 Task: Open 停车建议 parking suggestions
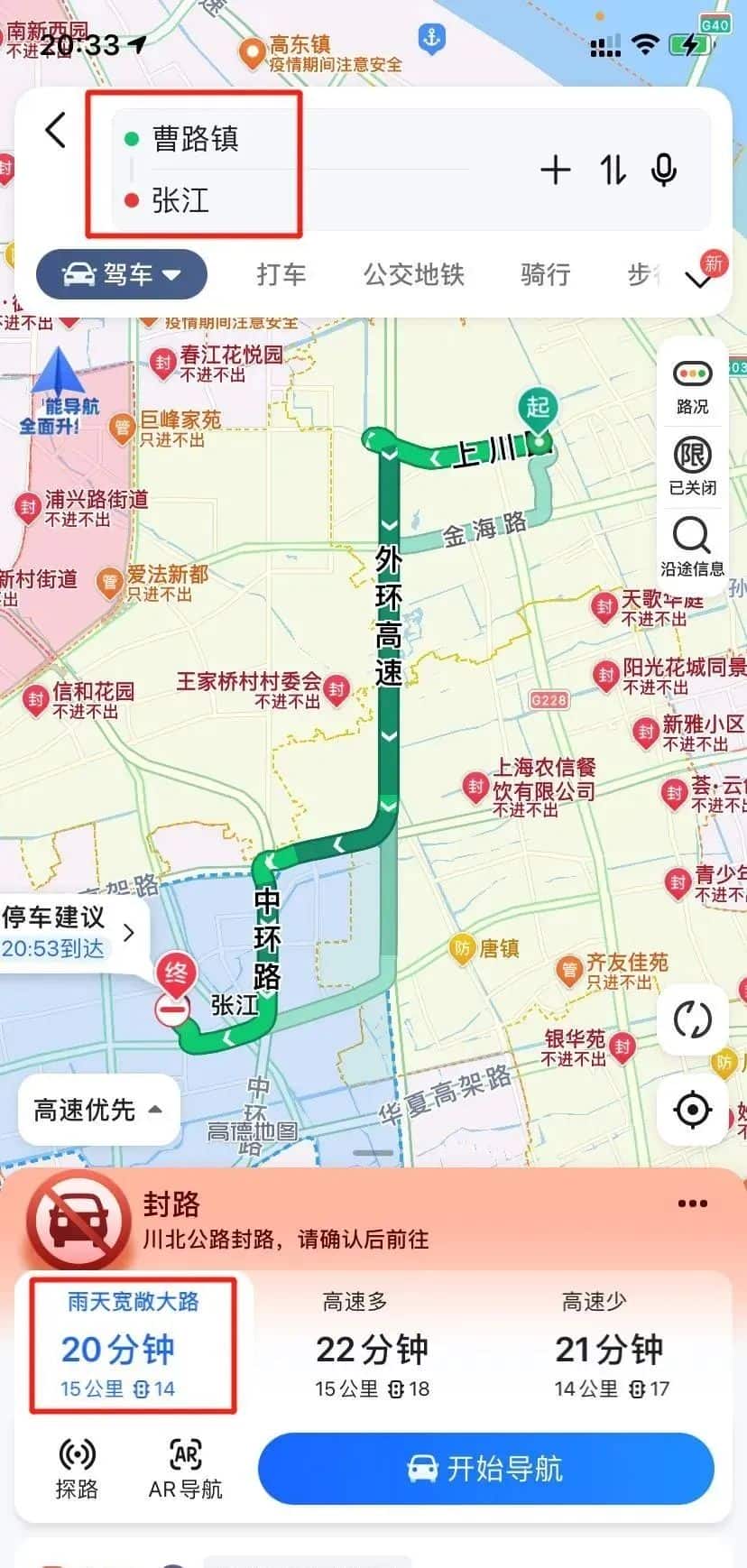pos(70,932)
